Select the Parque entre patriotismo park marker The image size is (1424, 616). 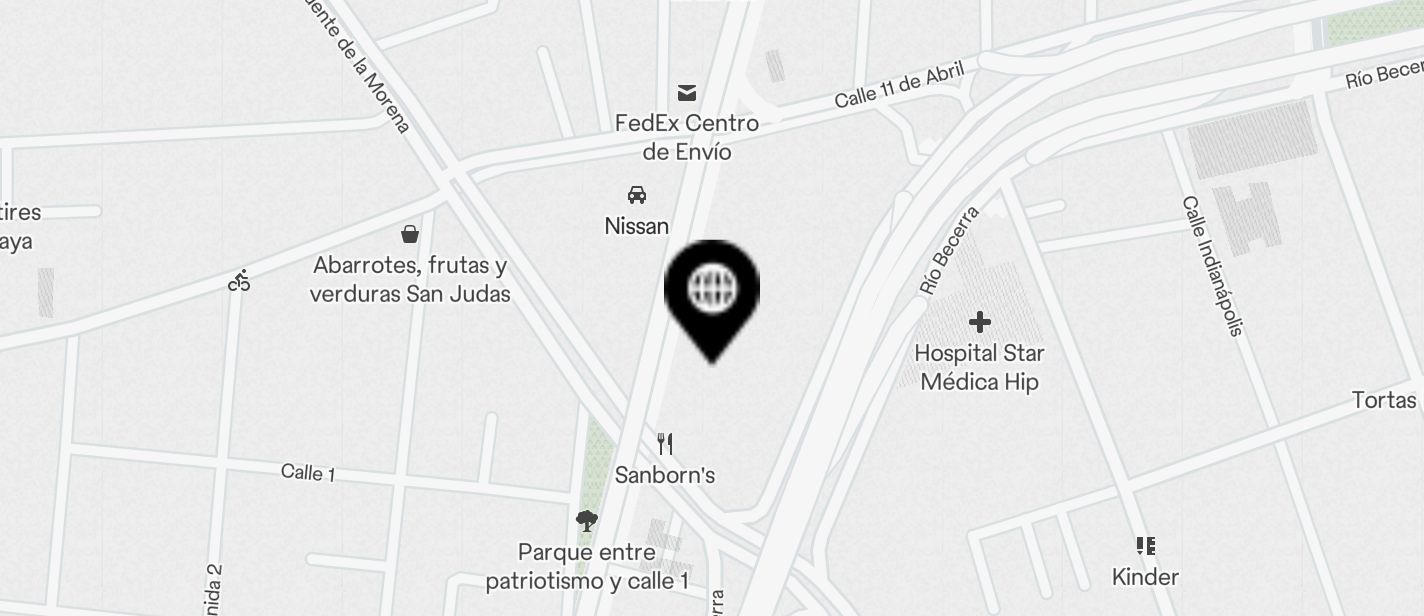587,521
